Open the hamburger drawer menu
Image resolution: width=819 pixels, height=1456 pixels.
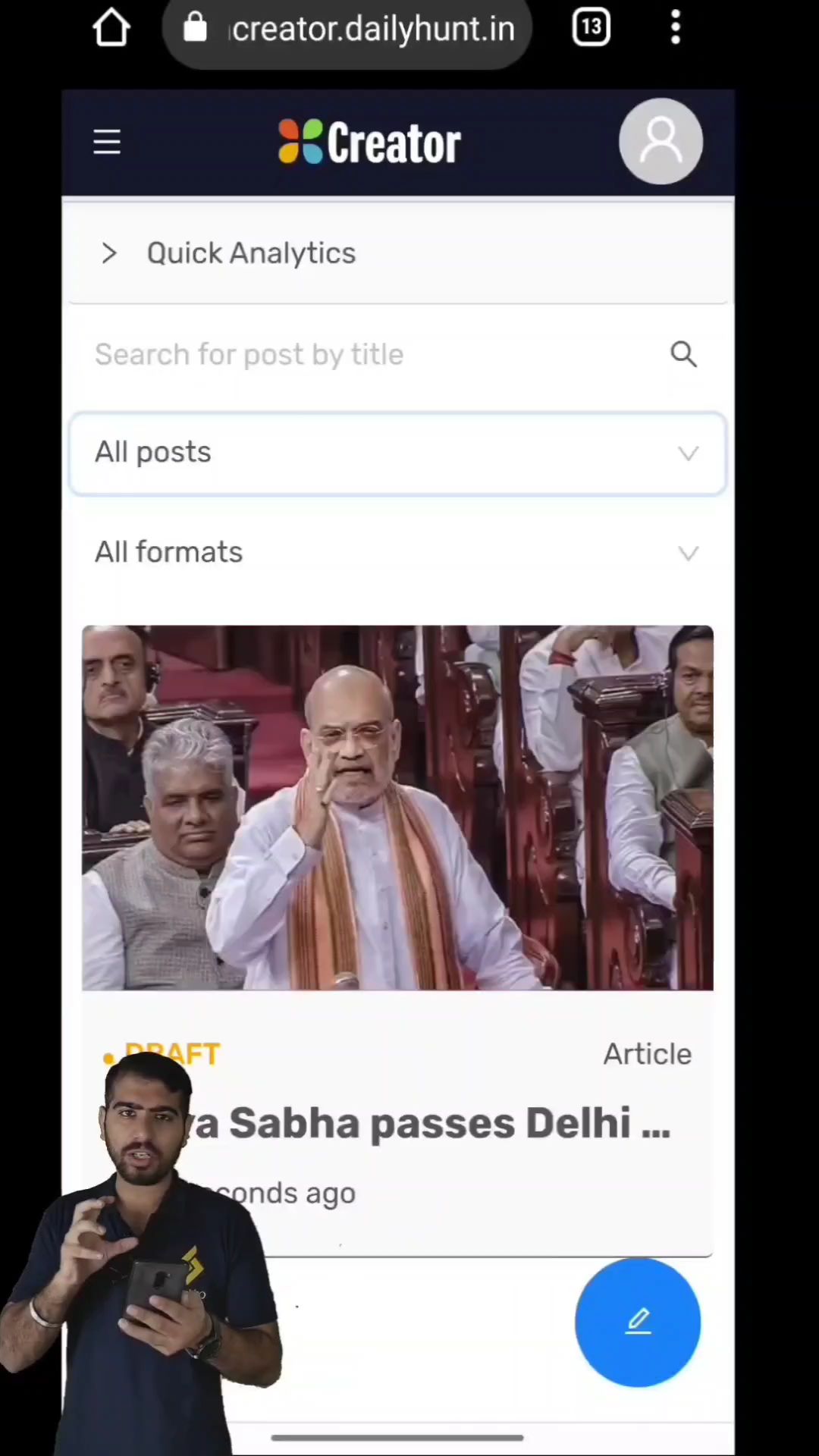(x=107, y=142)
